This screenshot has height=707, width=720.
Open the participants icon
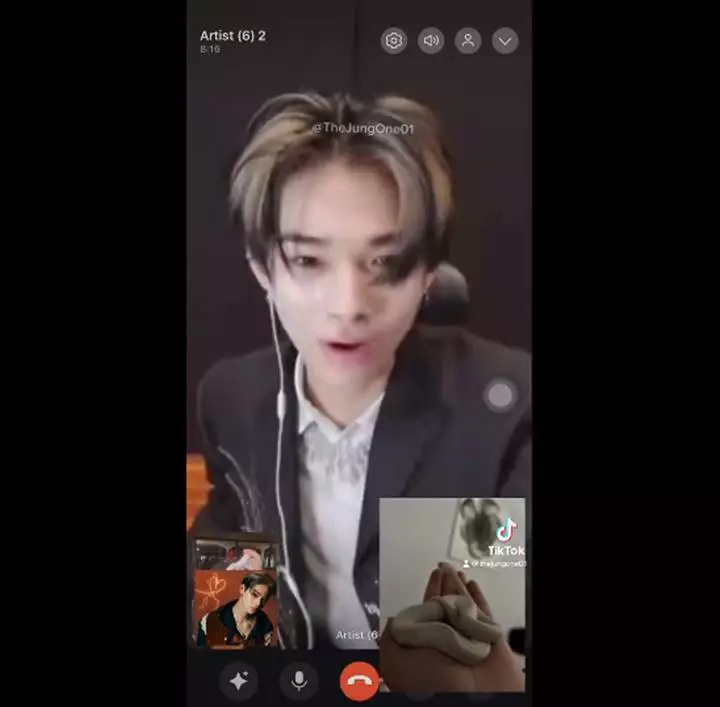(x=468, y=41)
